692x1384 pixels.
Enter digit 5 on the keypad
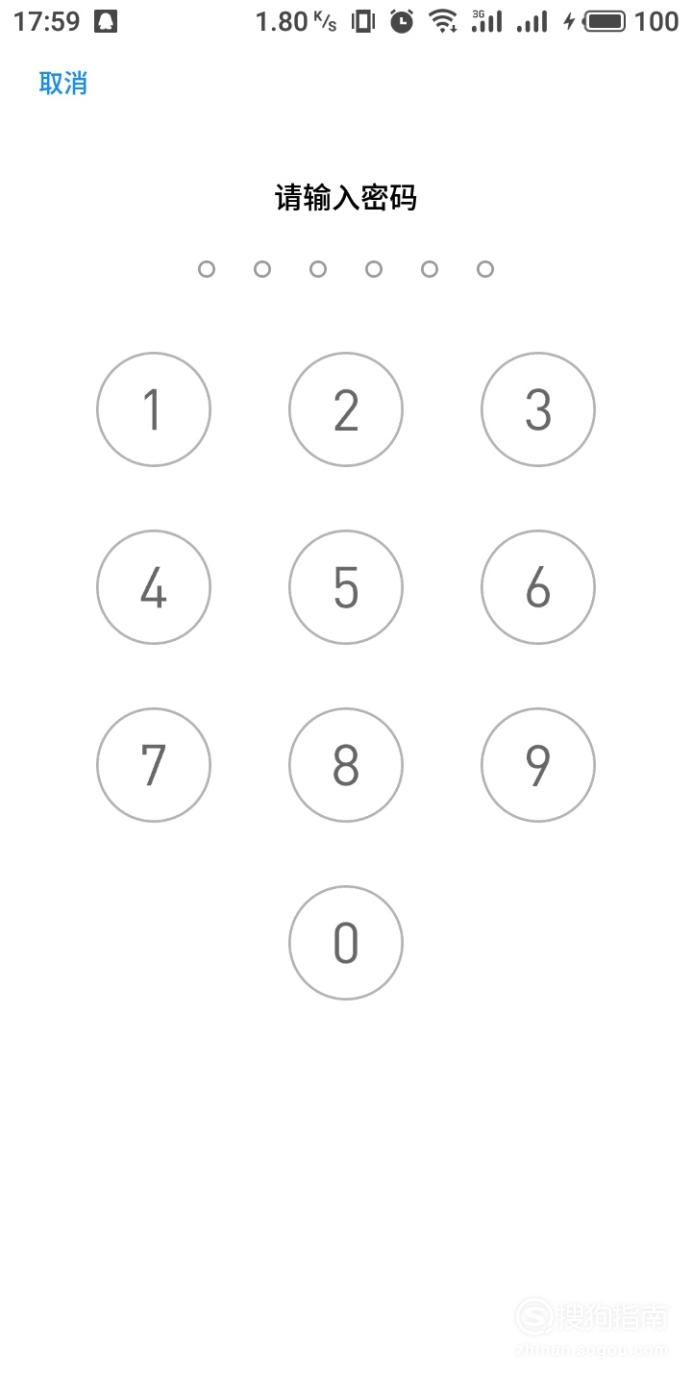point(346,587)
